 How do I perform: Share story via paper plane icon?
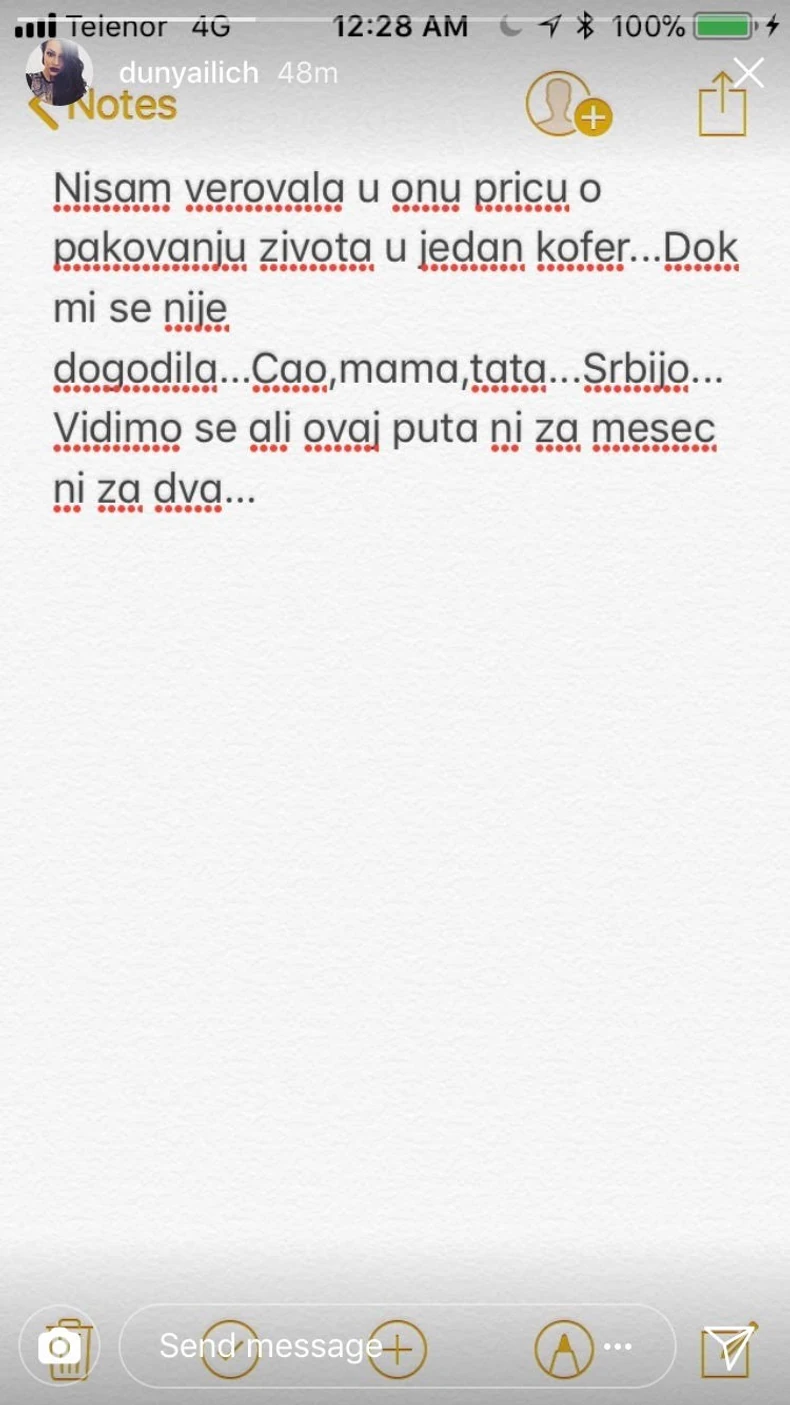click(x=730, y=1347)
